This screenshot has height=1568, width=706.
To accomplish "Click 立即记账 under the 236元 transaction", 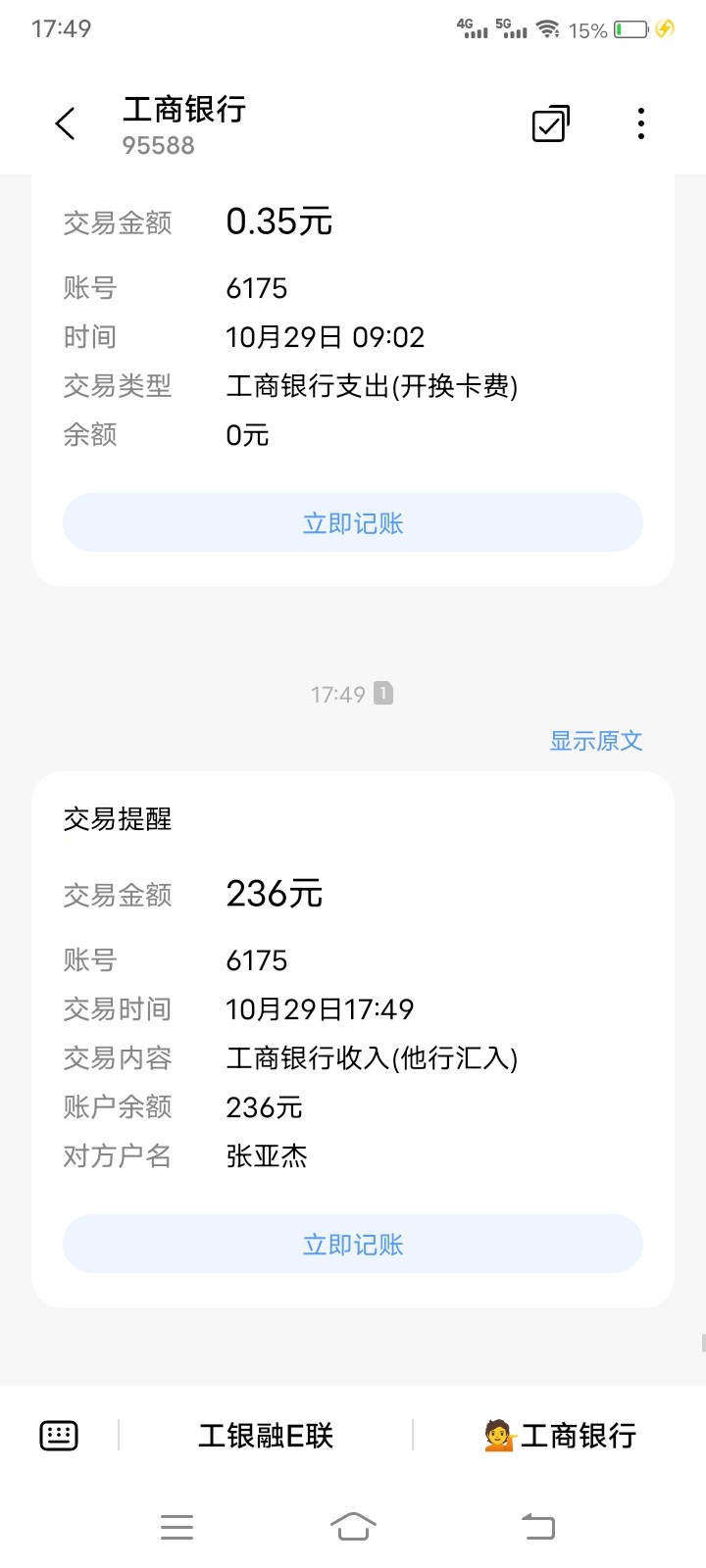I will (351, 1243).
